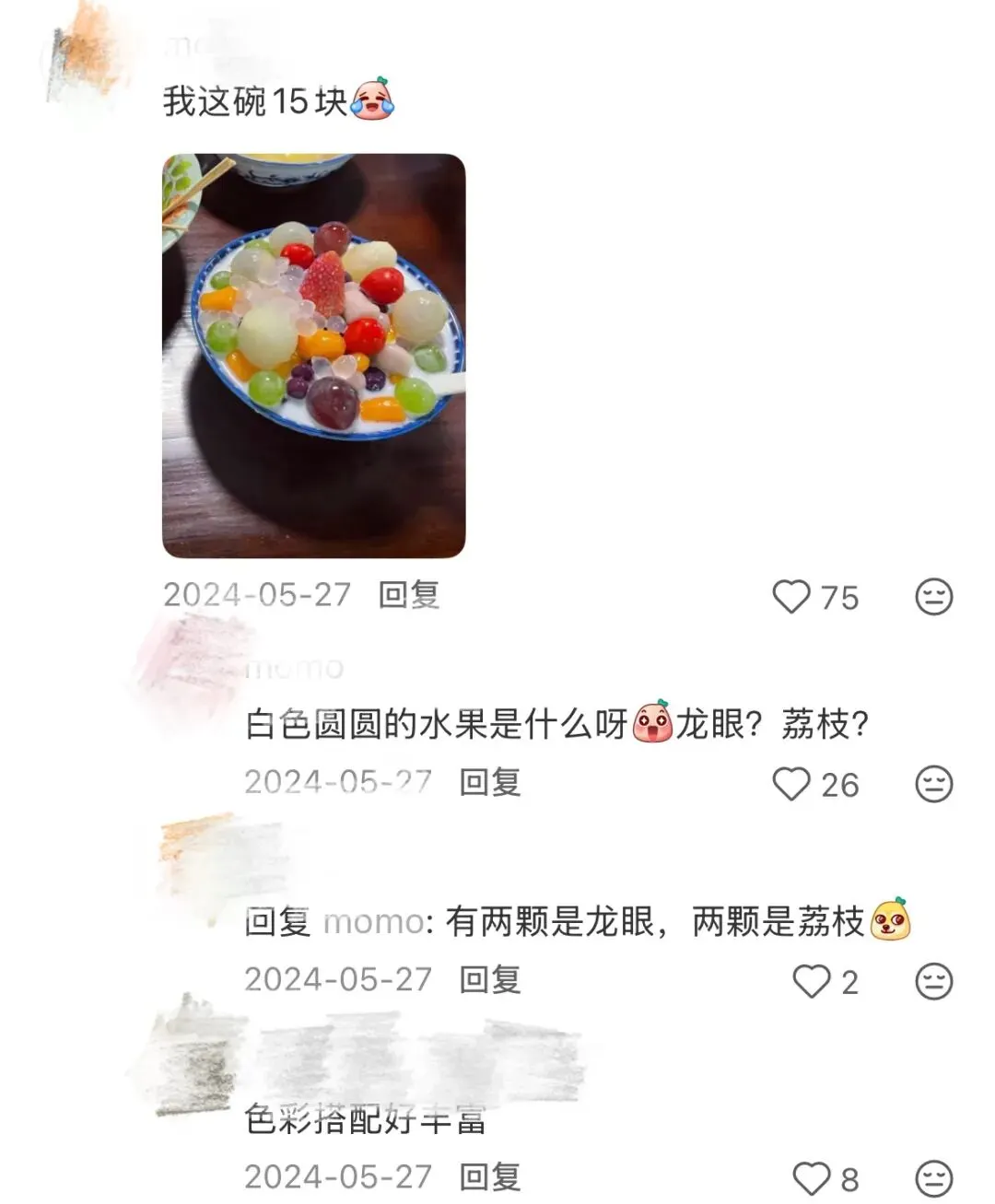The width and height of the screenshot is (995, 1204).
Task: Dislike the comment asking 龙眼？荔枝？
Action: 933,784
